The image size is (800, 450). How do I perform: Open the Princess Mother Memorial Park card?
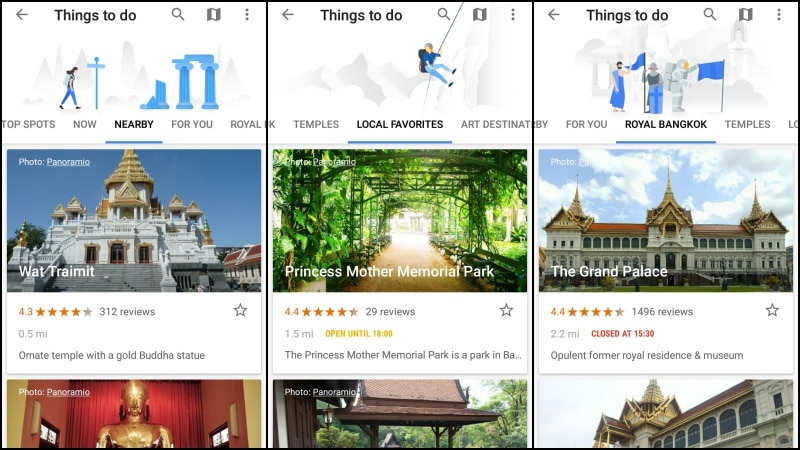point(399,230)
